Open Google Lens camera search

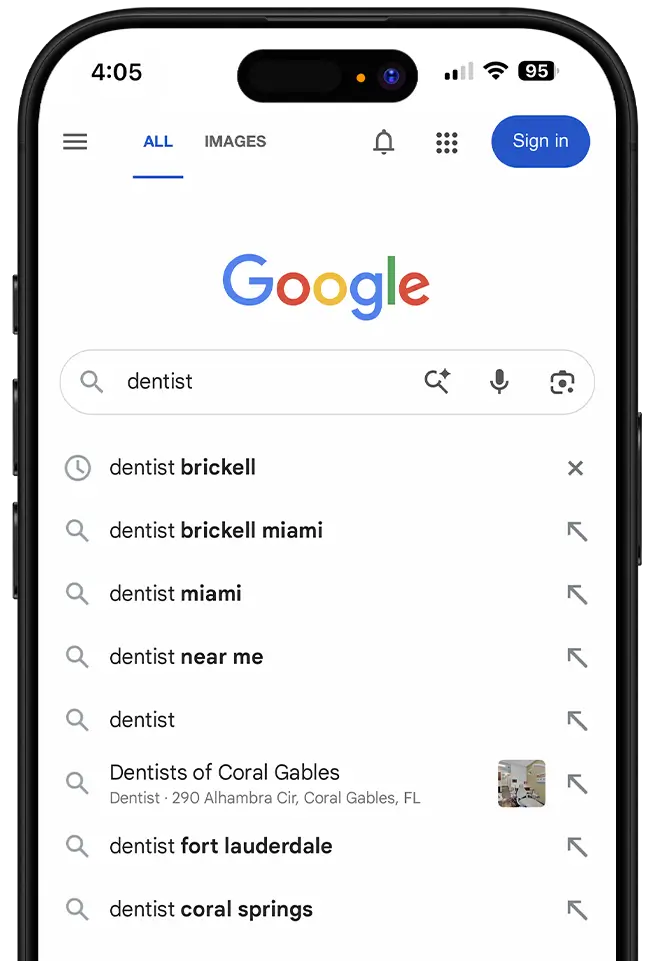tap(562, 381)
